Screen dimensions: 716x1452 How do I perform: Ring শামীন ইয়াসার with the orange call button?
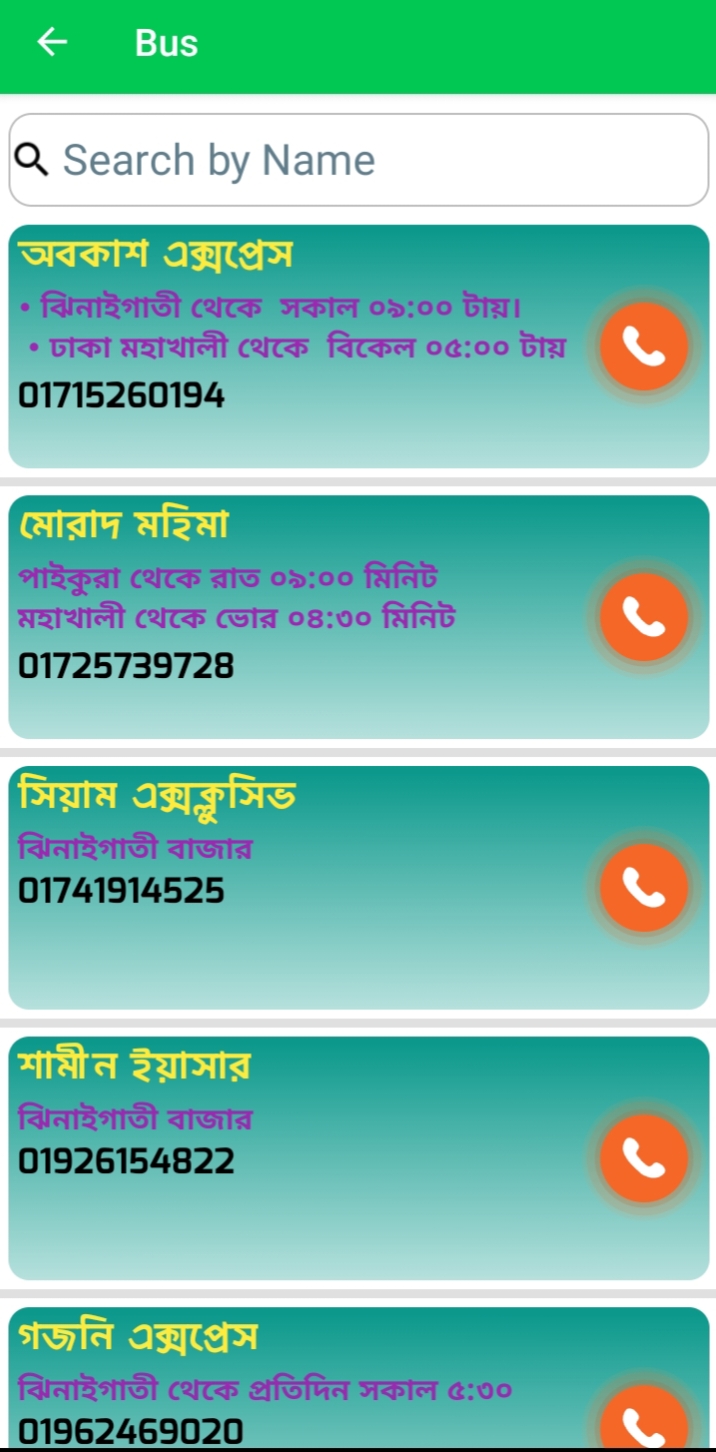pos(644,1158)
